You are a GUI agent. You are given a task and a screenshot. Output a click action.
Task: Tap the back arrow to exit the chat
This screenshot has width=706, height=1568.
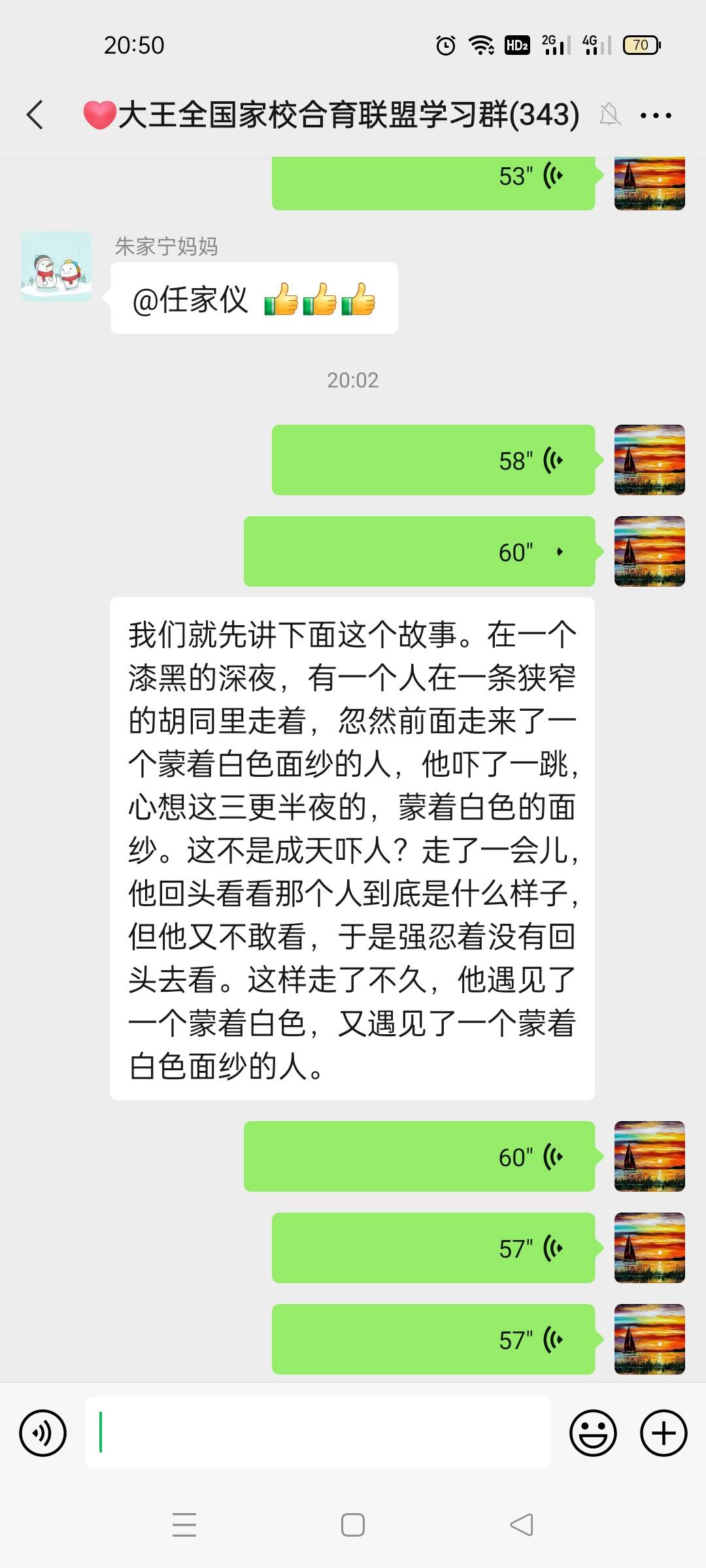click(x=35, y=114)
